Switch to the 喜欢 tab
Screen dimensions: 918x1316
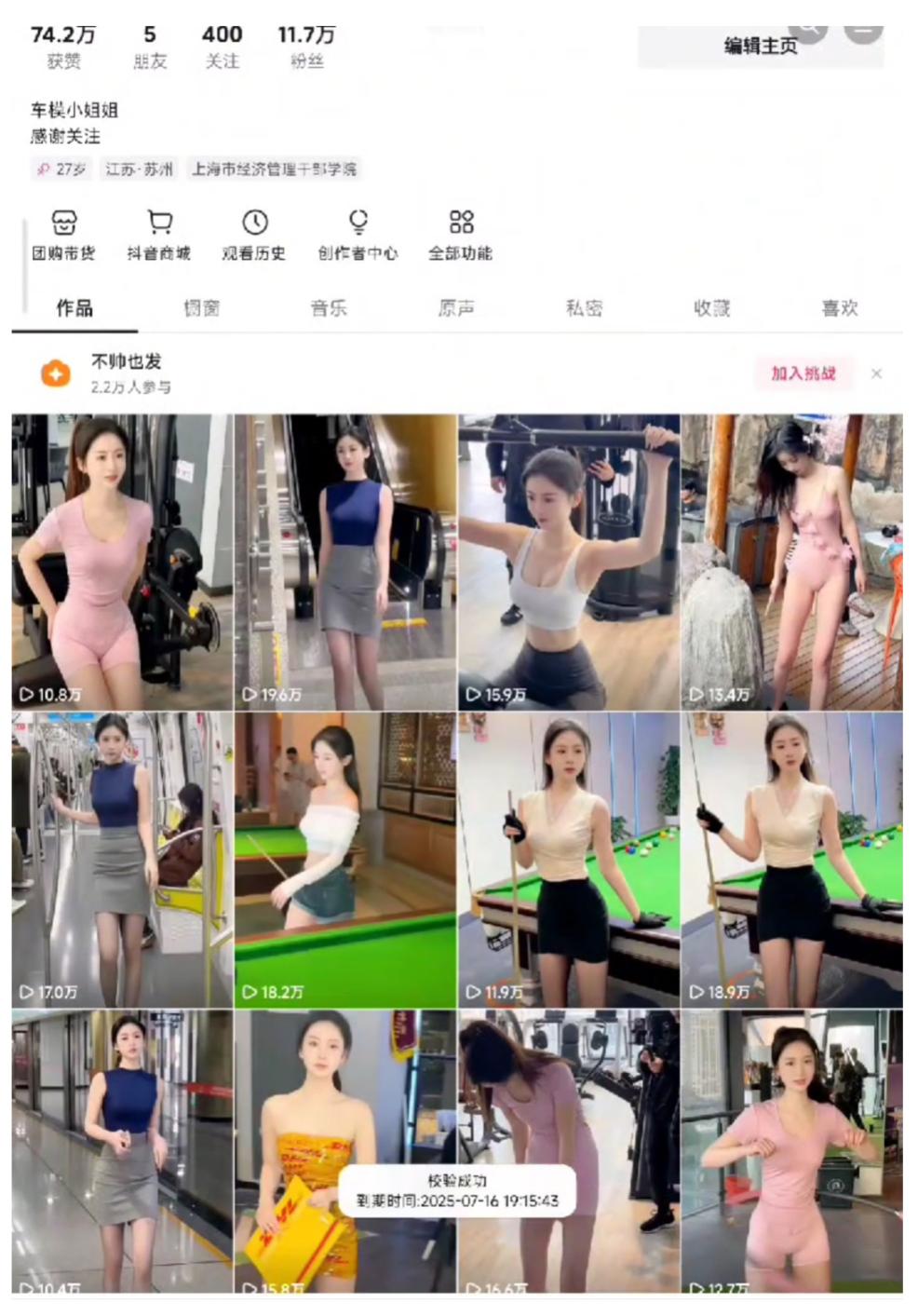click(839, 308)
